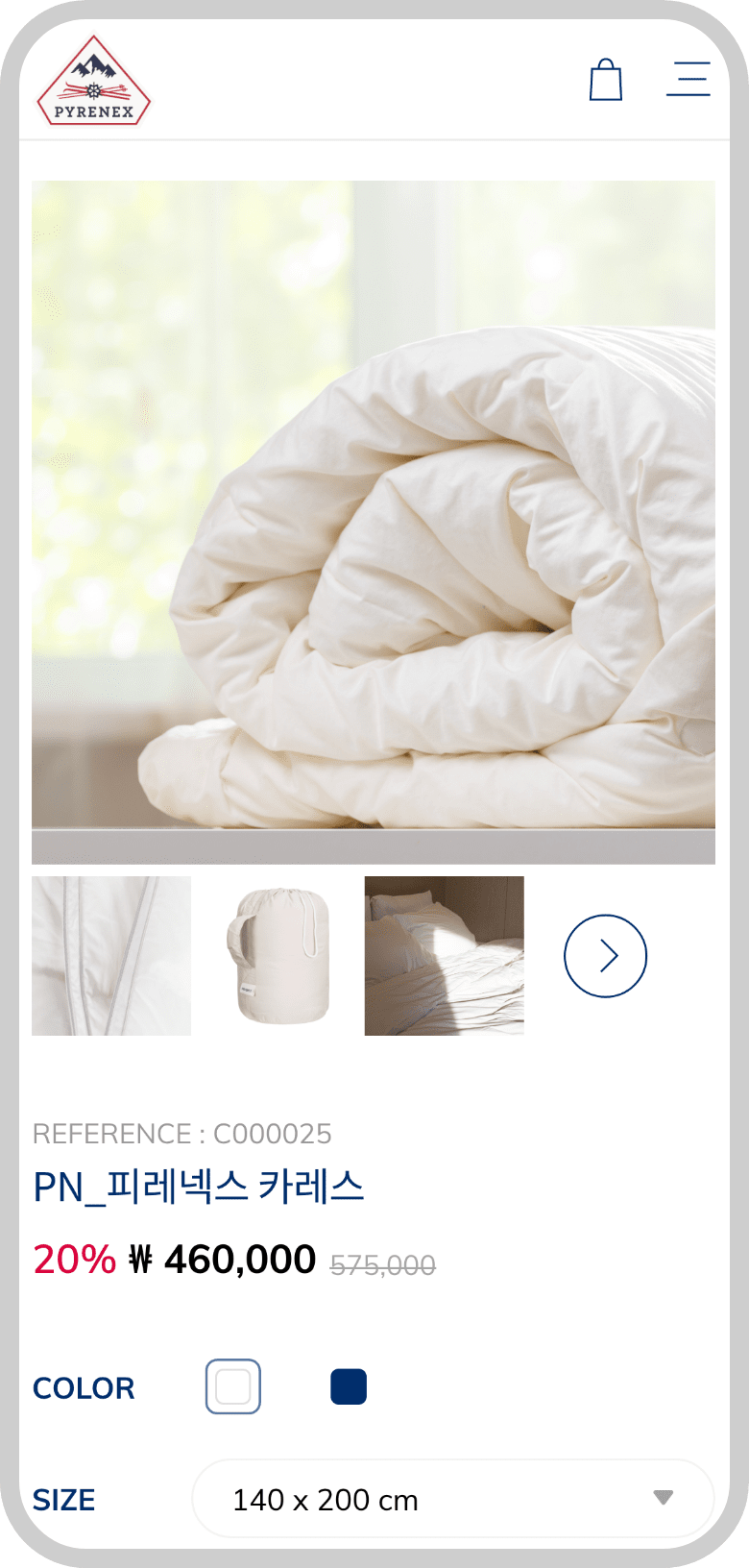
Task: Show next product thumbnails
Action: pos(605,956)
